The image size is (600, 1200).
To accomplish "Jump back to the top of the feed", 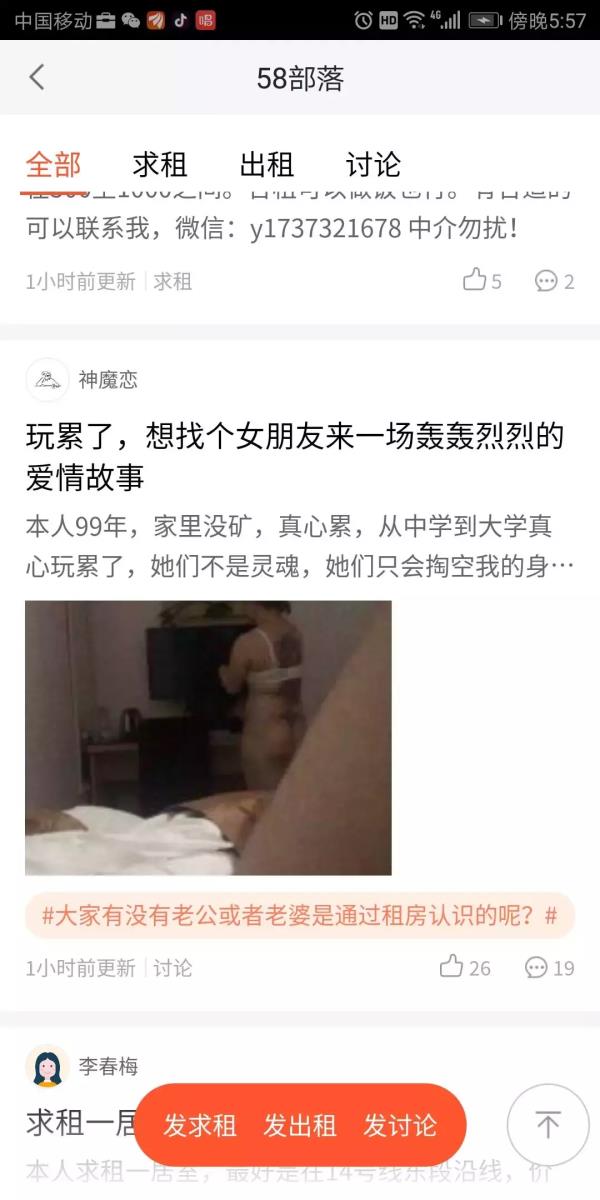I will (547, 1124).
